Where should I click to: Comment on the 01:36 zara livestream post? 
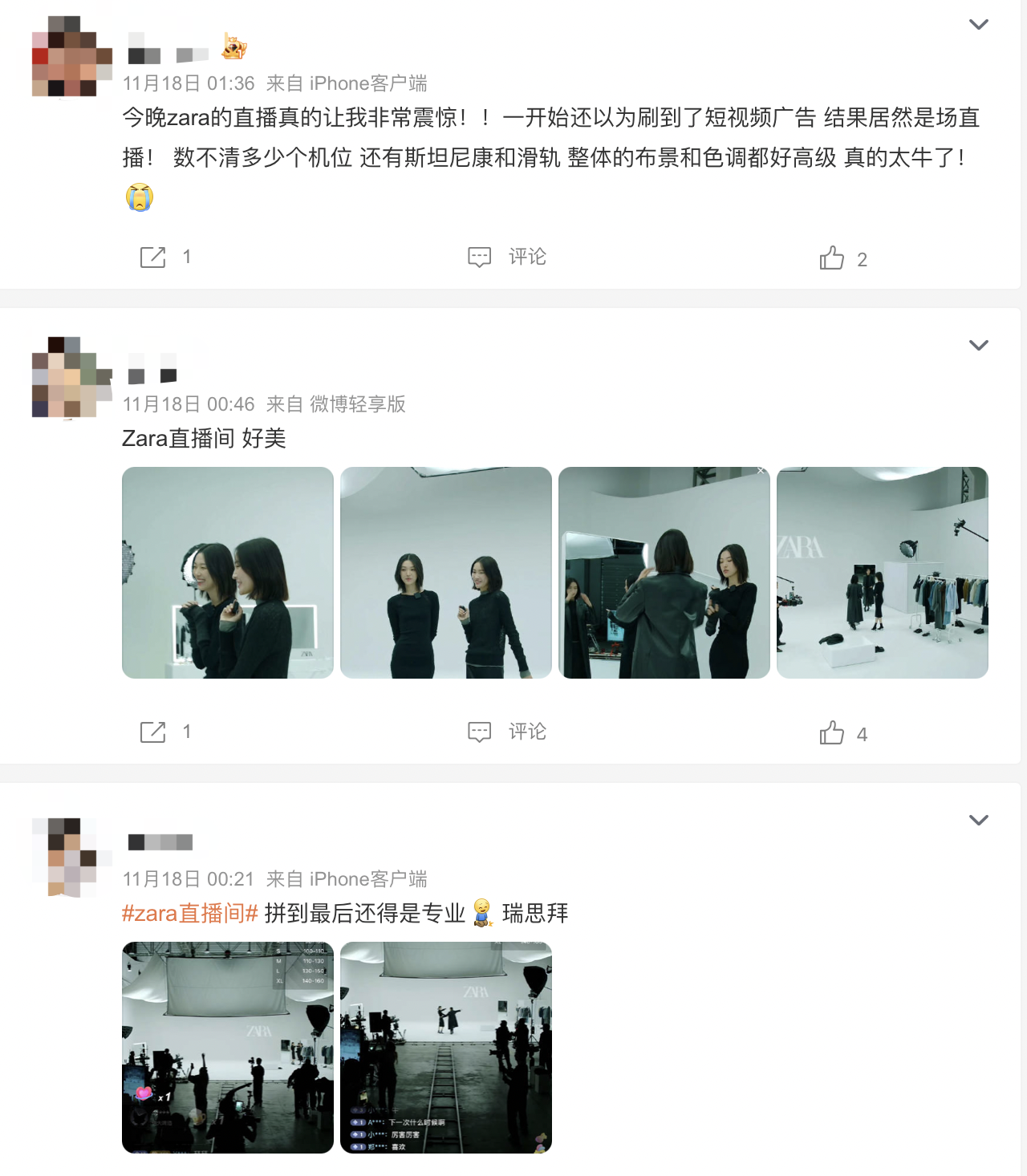[x=507, y=258]
